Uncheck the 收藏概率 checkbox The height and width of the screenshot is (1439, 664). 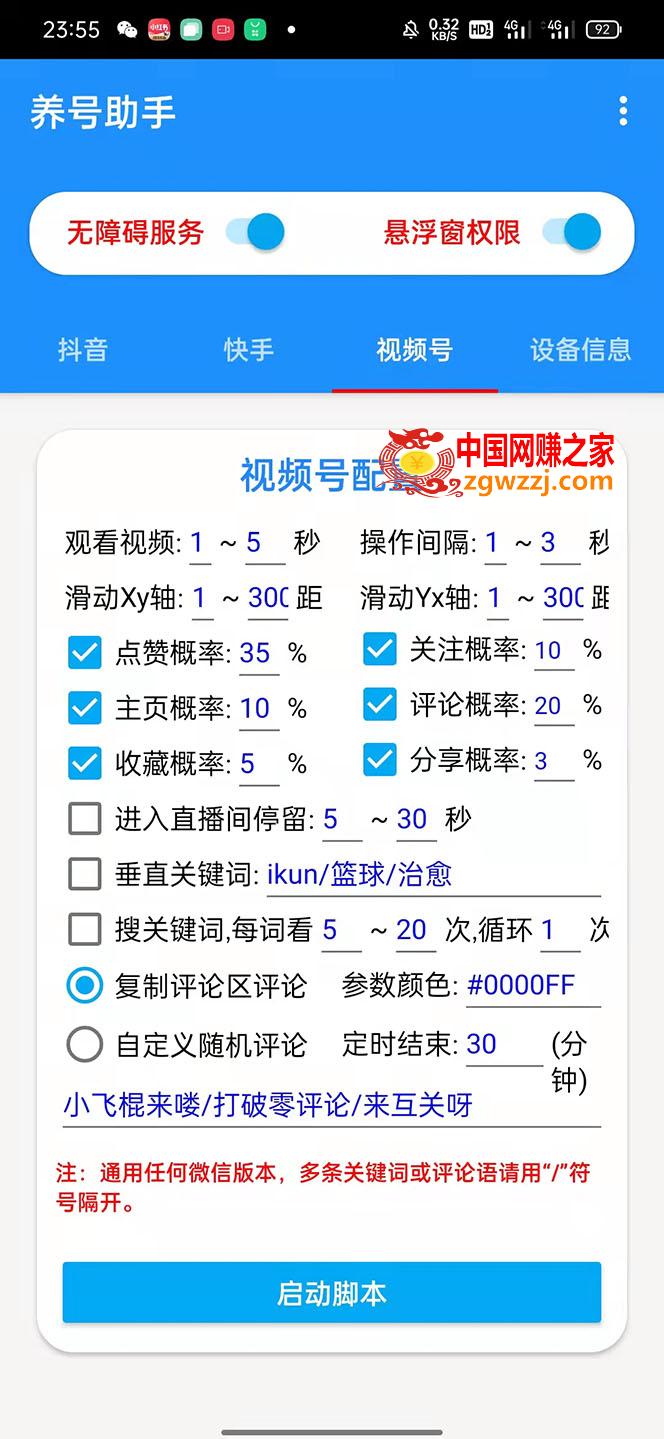(x=85, y=764)
